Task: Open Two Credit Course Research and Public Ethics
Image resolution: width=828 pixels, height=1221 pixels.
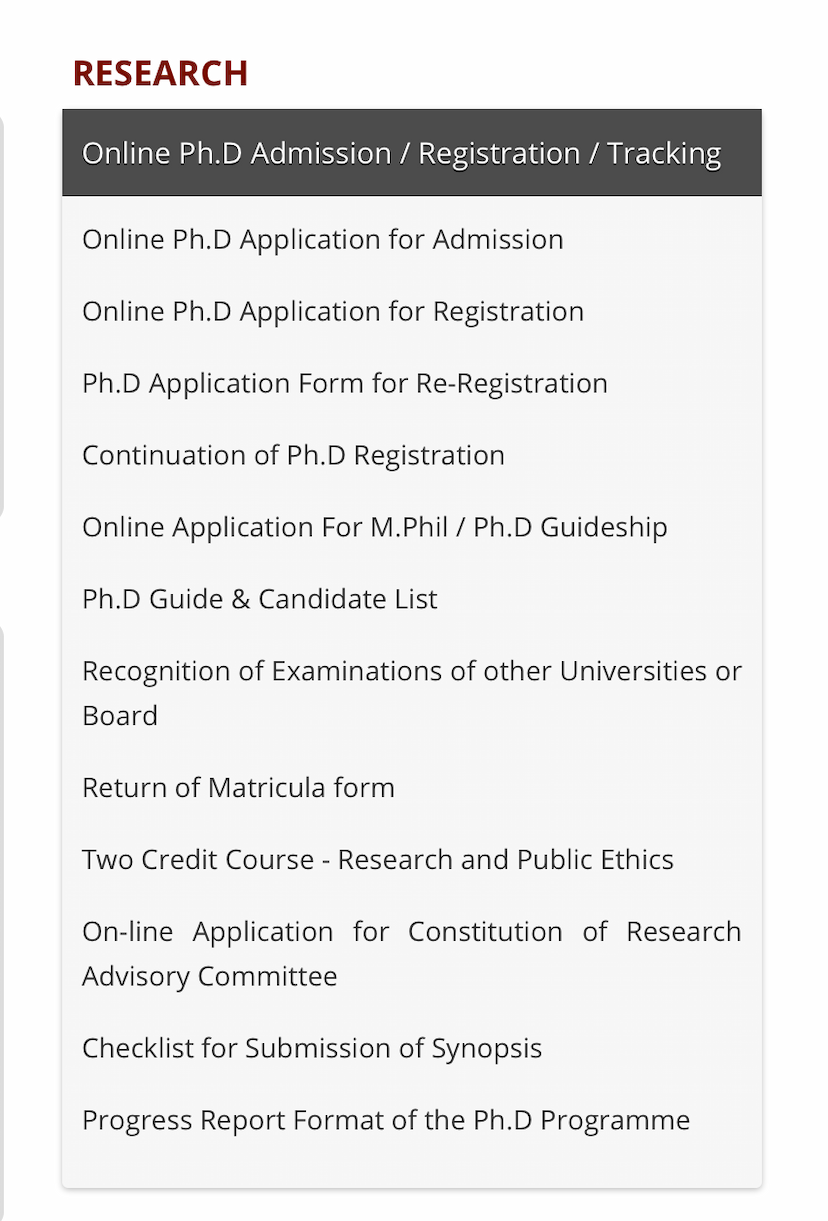Action: [378, 860]
